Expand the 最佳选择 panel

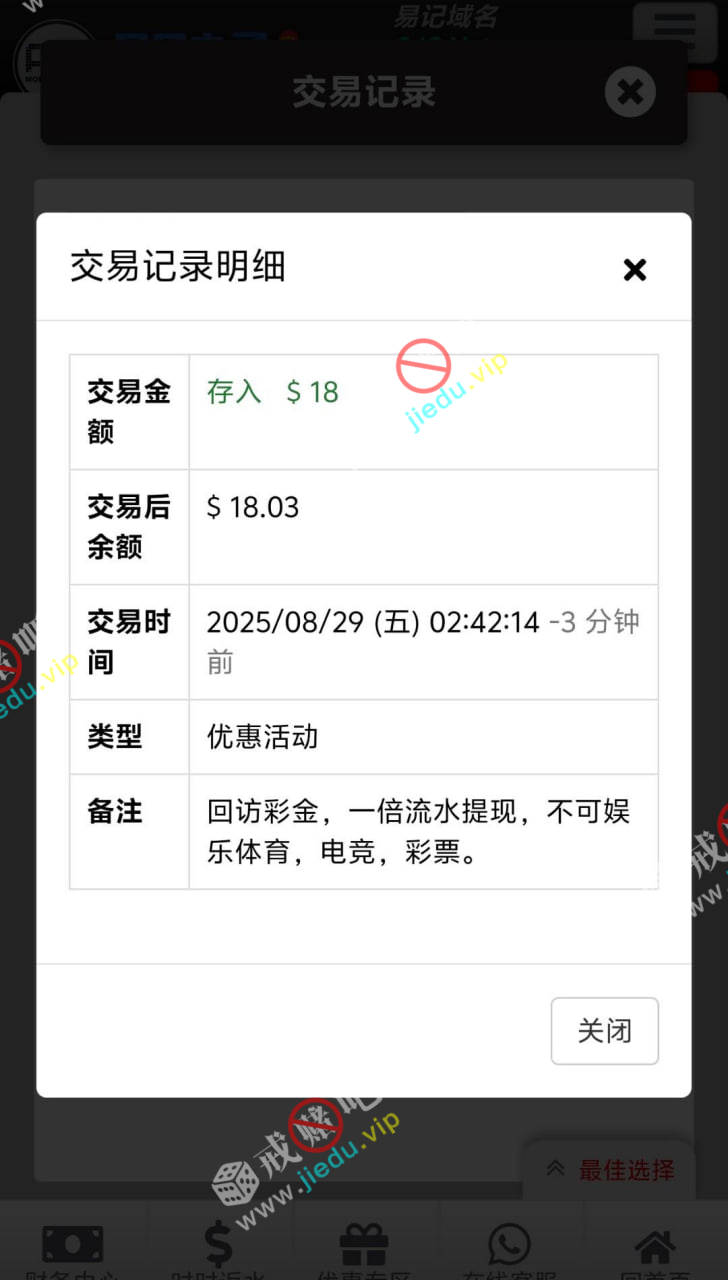pyautogui.click(x=610, y=1169)
